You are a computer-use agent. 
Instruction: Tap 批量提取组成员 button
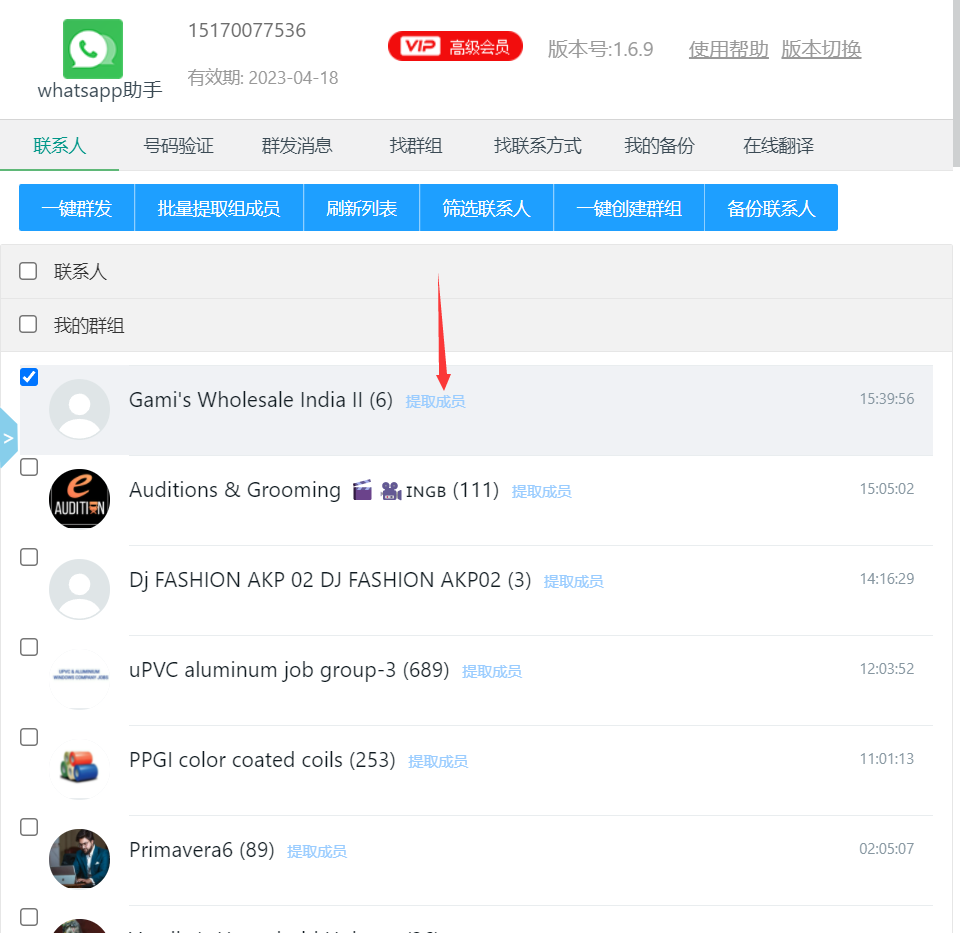click(219, 208)
